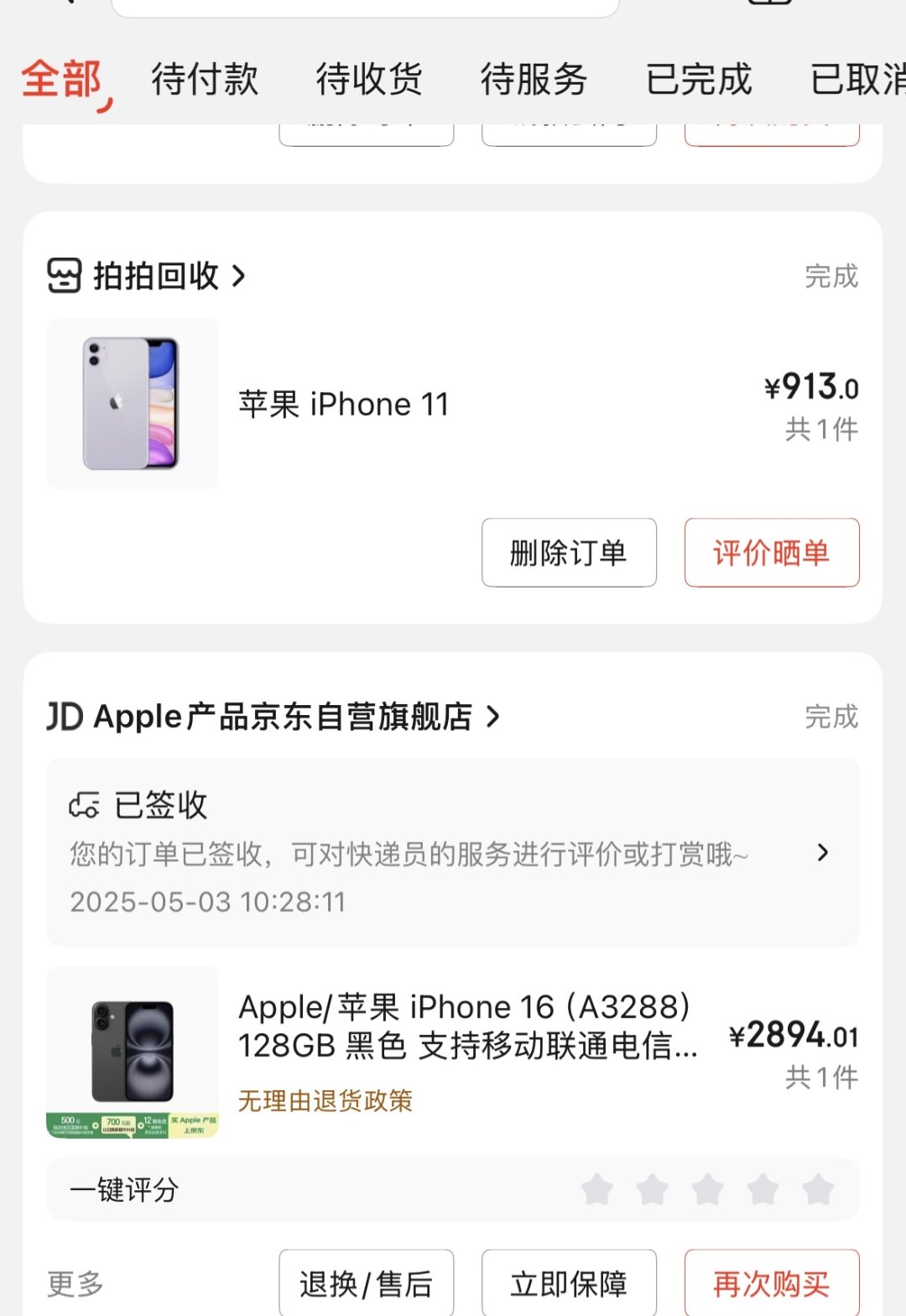View the iPhone 11 product thumbnail
Viewport: 906px width, 1316px height.
[x=132, y=403]
